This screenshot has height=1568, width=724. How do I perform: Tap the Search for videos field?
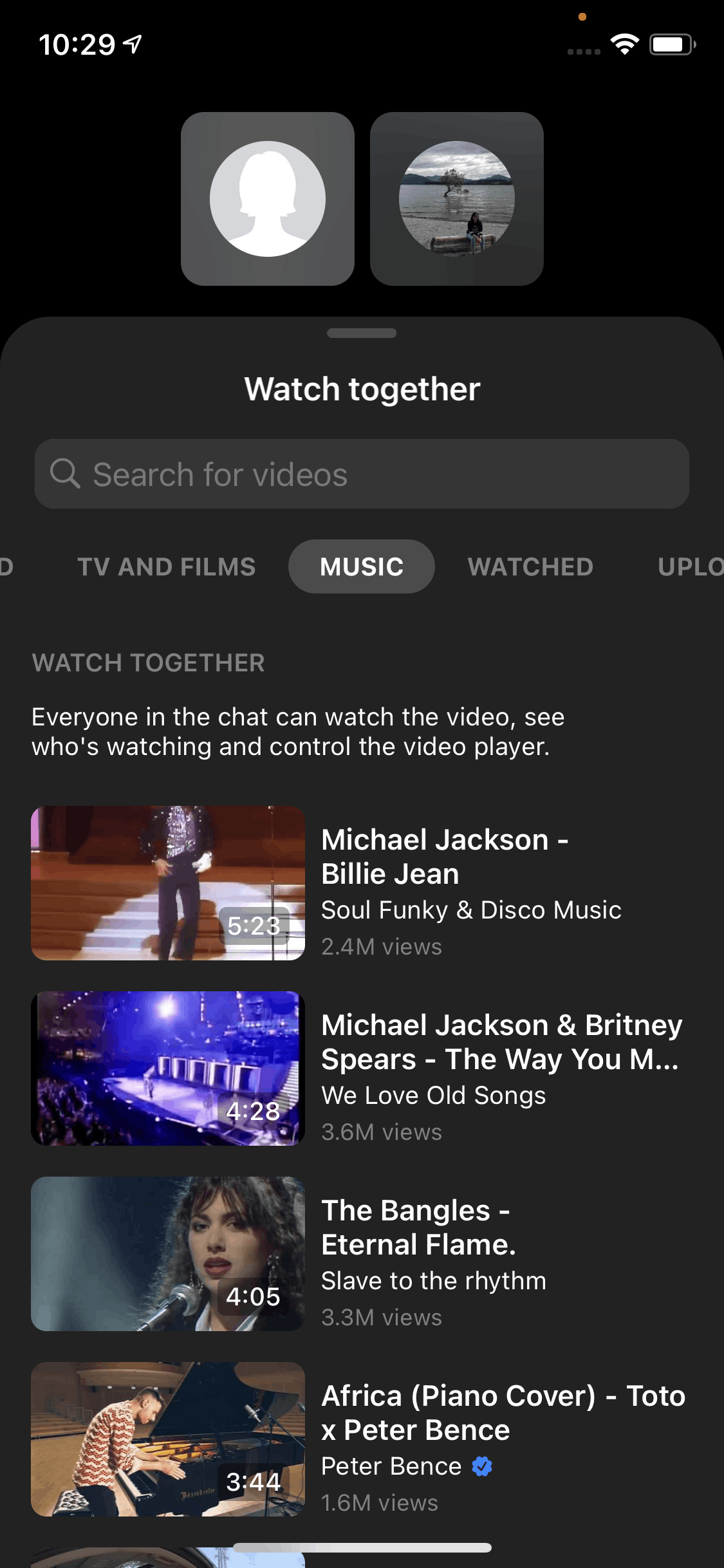coord(362,474)
